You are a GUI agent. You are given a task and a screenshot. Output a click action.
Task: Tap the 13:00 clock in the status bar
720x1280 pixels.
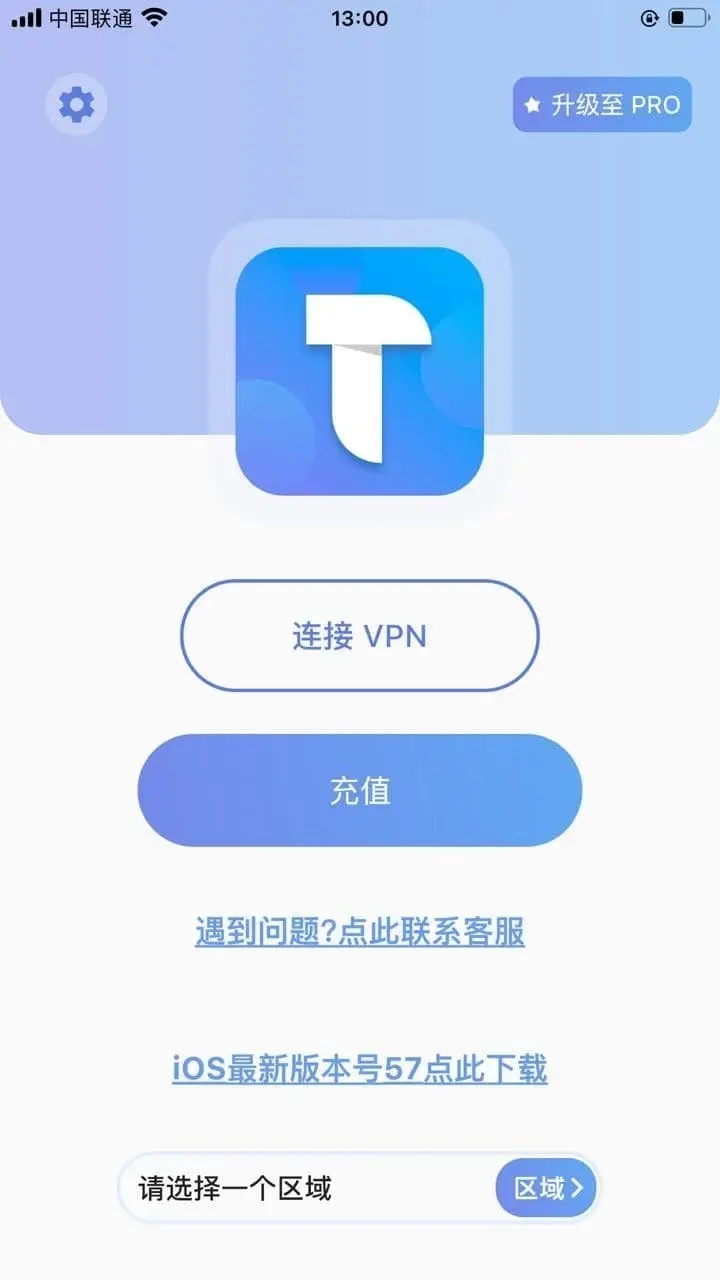(x=360, y=17)
